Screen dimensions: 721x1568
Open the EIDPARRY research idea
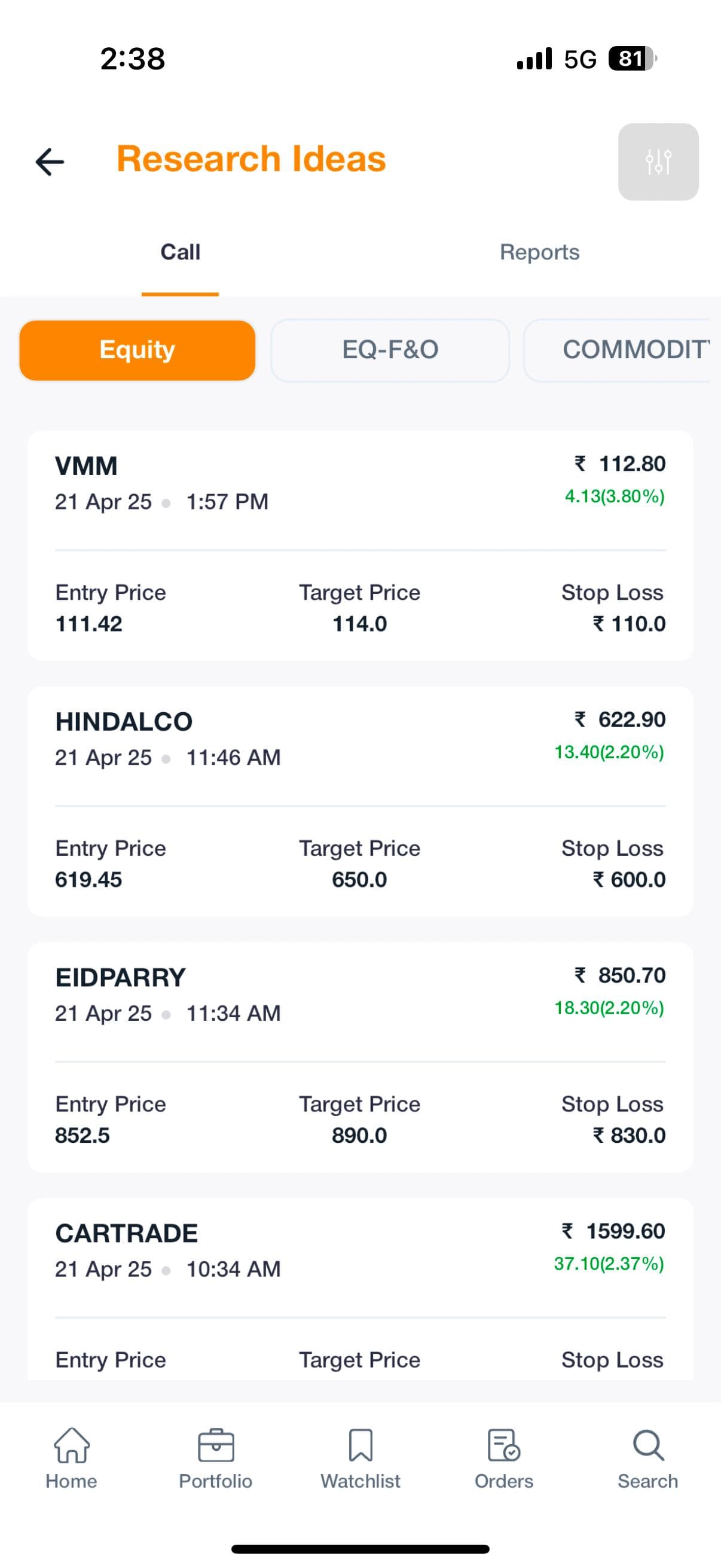[360, 1057]
